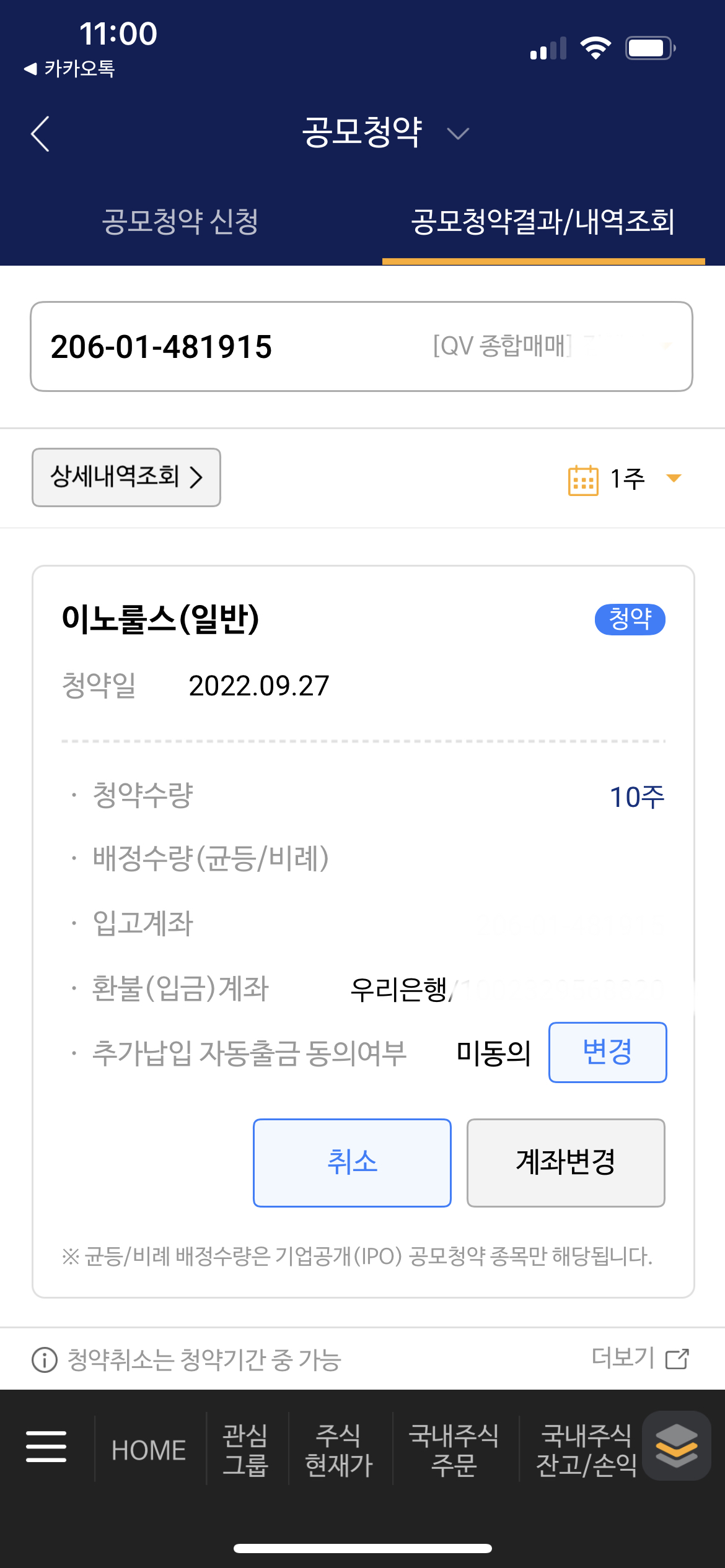Open 국내주식 잔고/손익 in bottom bar
Image resolution: width=725 pixels, height=1568 pixels.
point(586,1450)
